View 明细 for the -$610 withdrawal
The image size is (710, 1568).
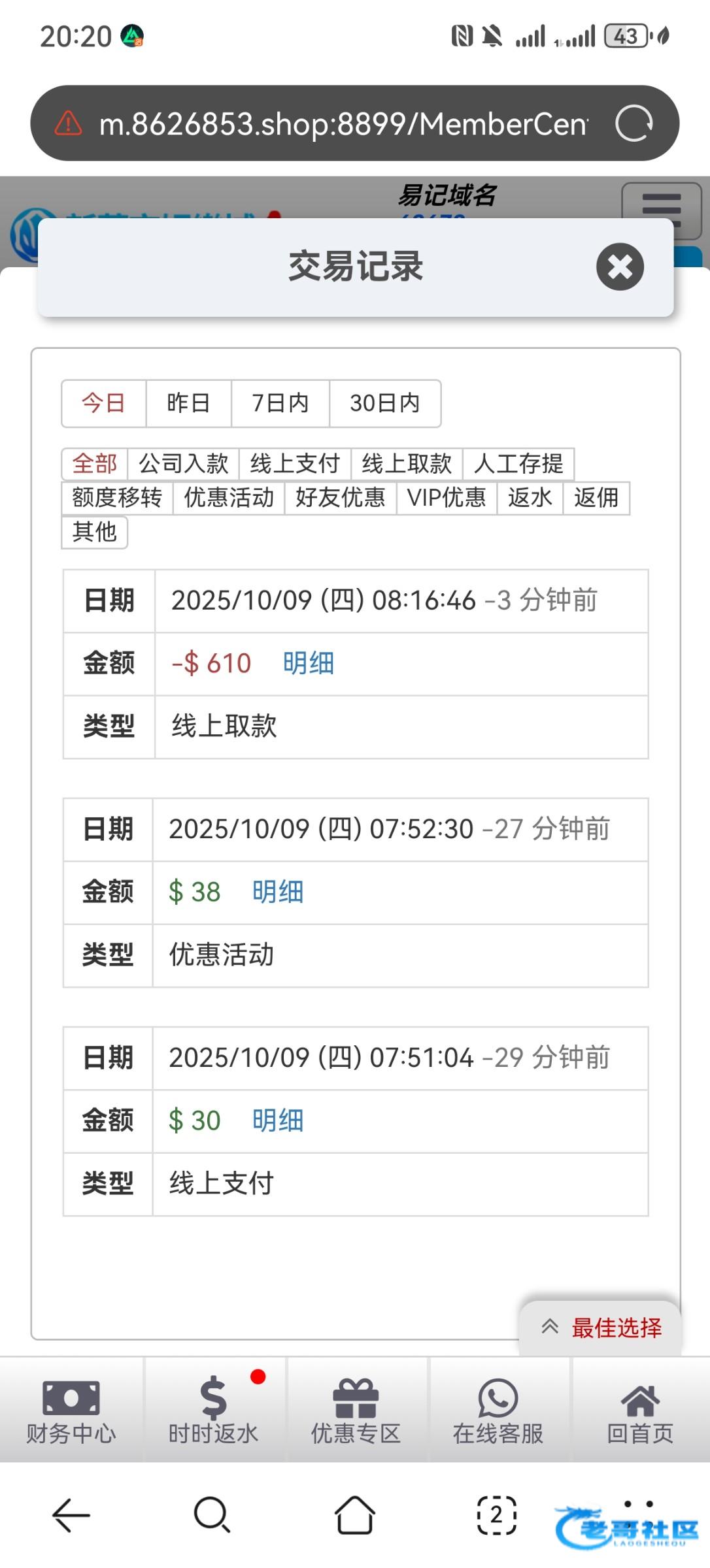pos(308,663)
